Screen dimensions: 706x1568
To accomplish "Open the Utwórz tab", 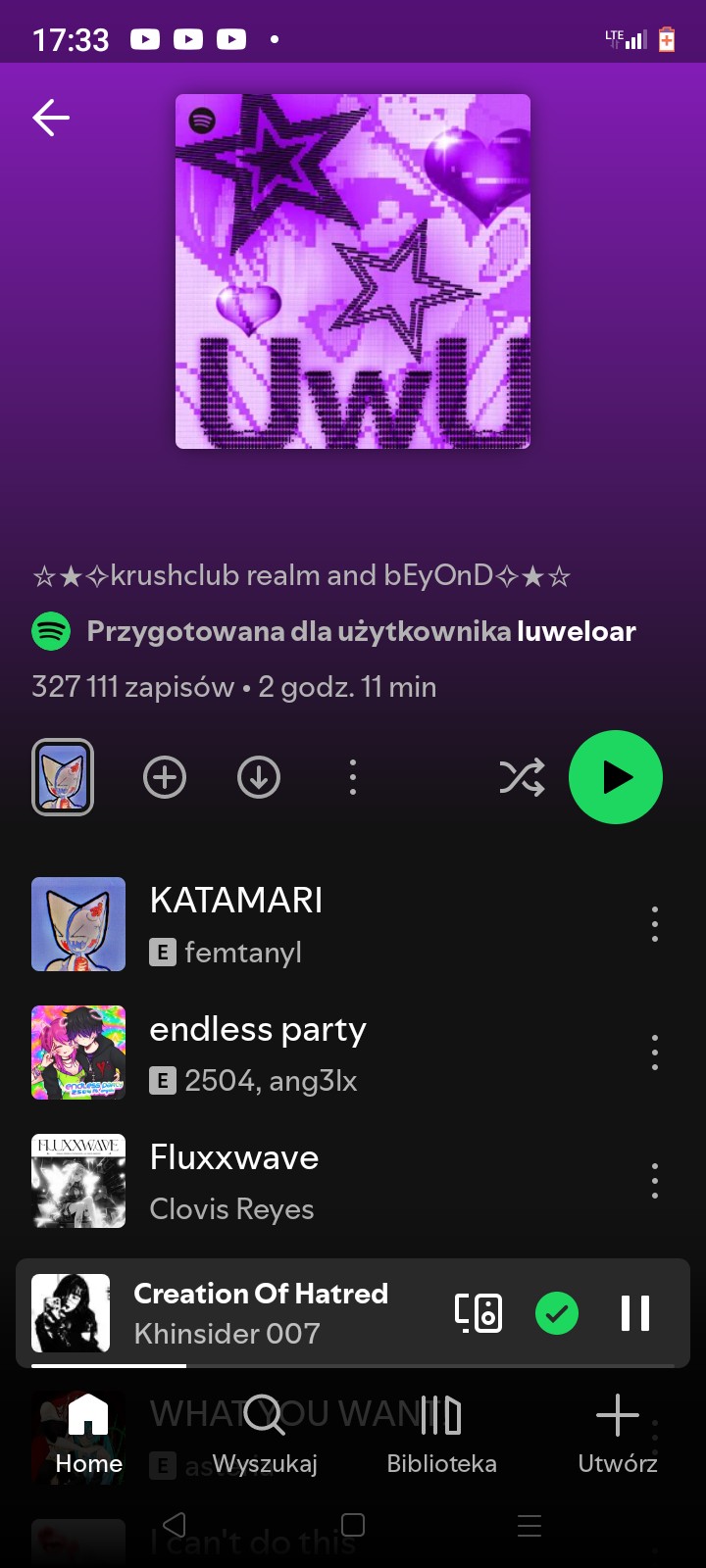I will [618, 1435].
